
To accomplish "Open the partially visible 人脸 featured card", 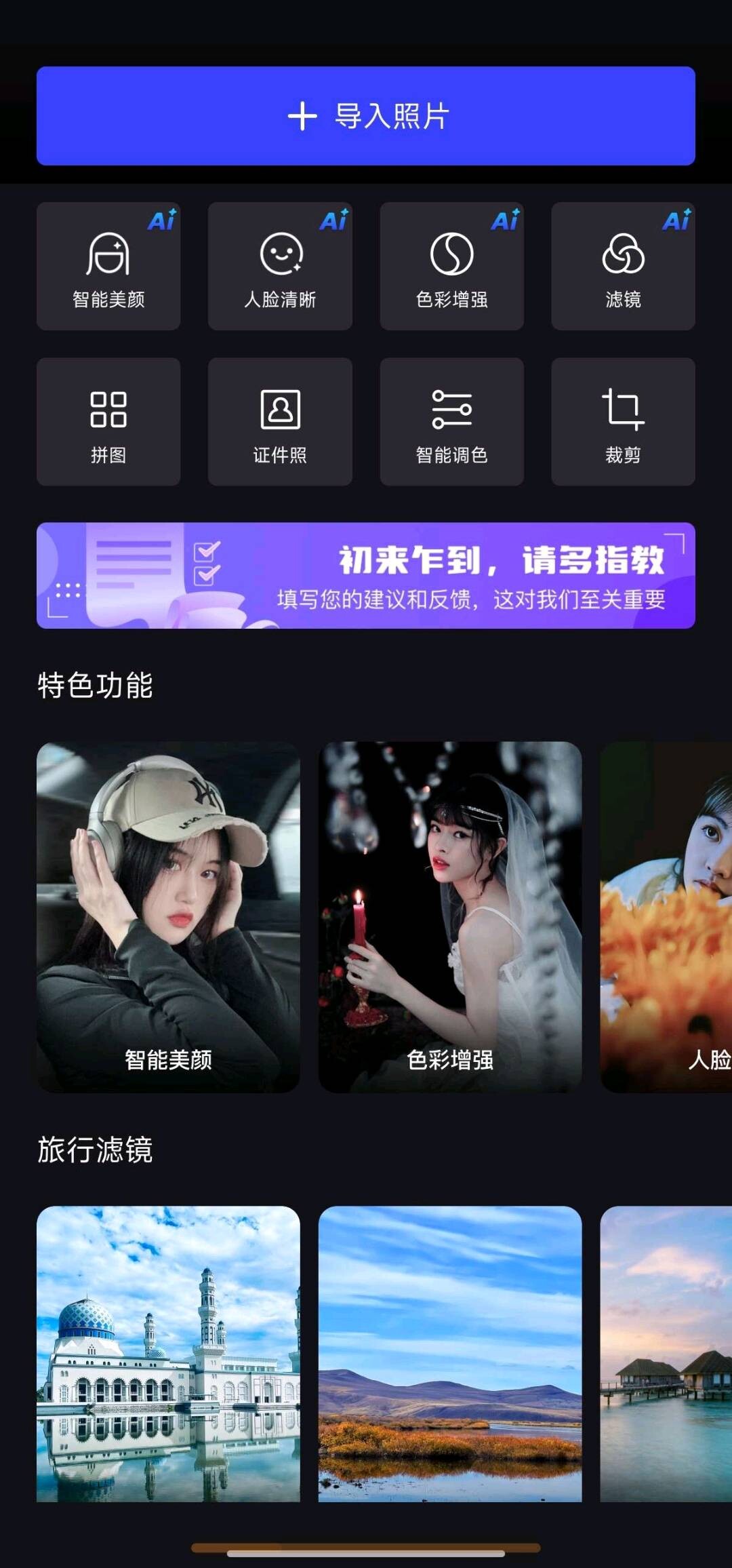I will point(667,916).
